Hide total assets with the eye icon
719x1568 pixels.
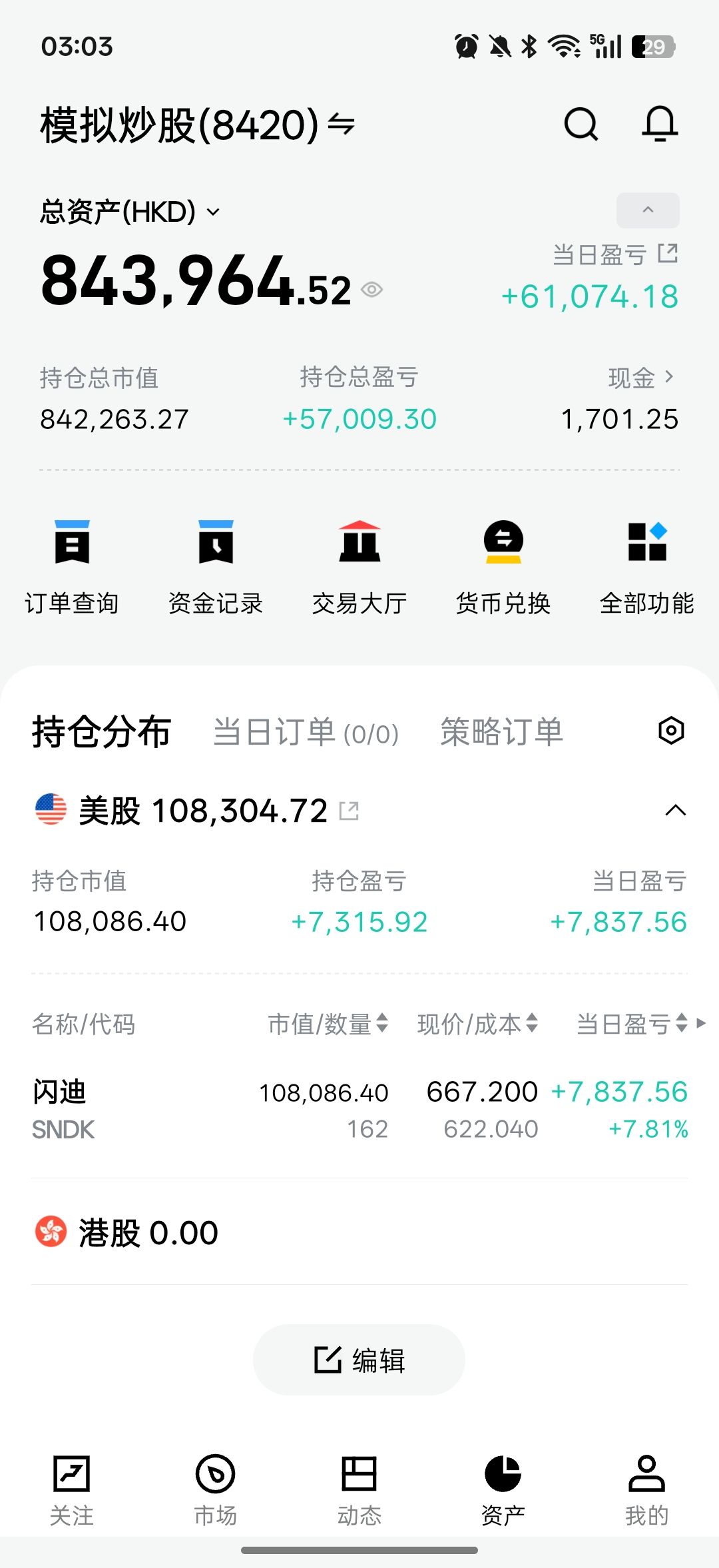point(371,290)
